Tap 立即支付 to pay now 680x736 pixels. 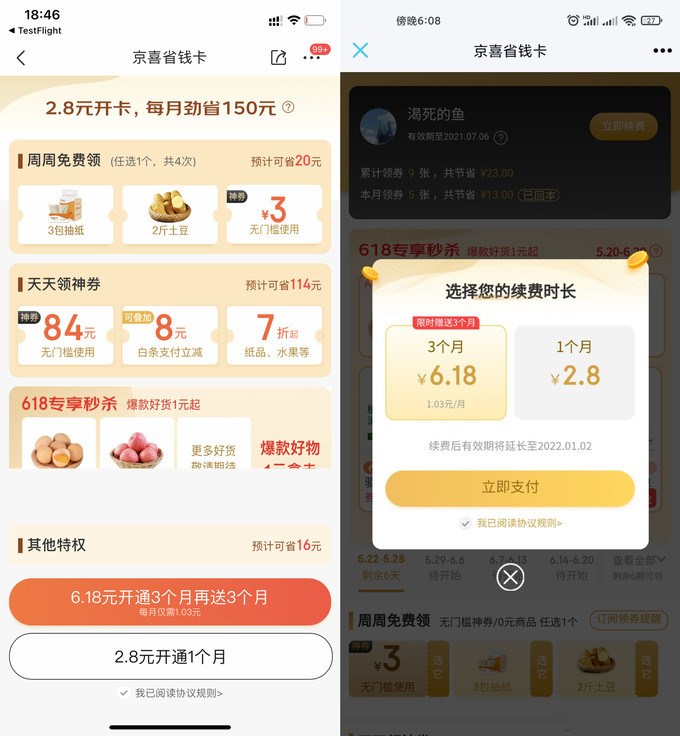(x=510, y=488)
